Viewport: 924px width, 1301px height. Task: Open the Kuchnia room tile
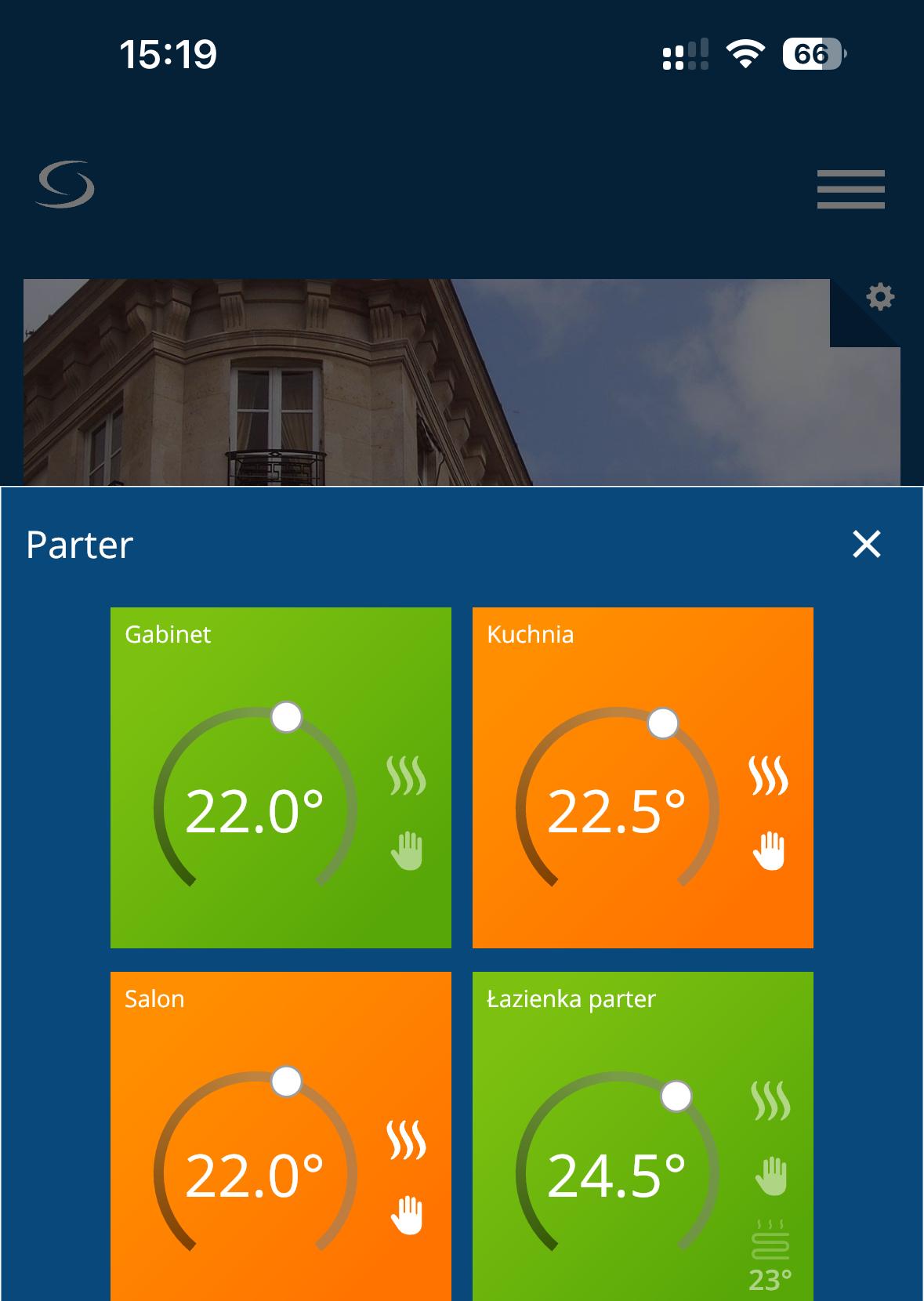point(531,635)
